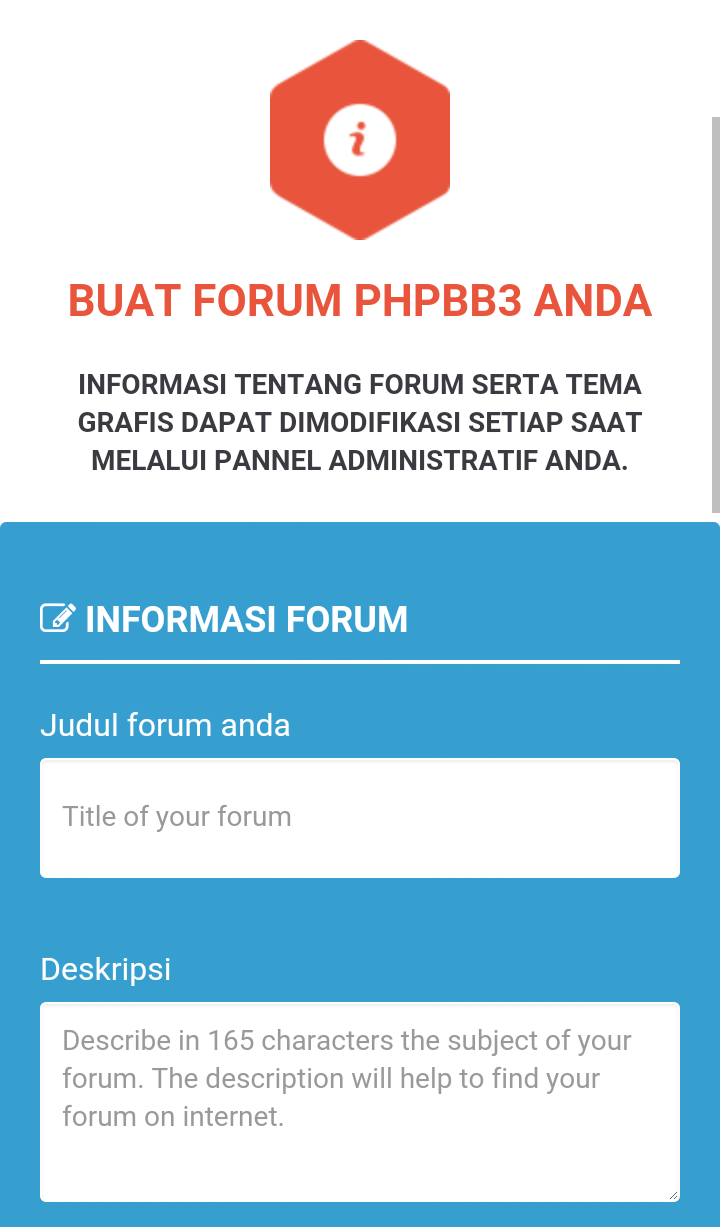The image size is (720, 1227).
Task: Select the instruction text about the admin panel
Action: click(360, 422)
